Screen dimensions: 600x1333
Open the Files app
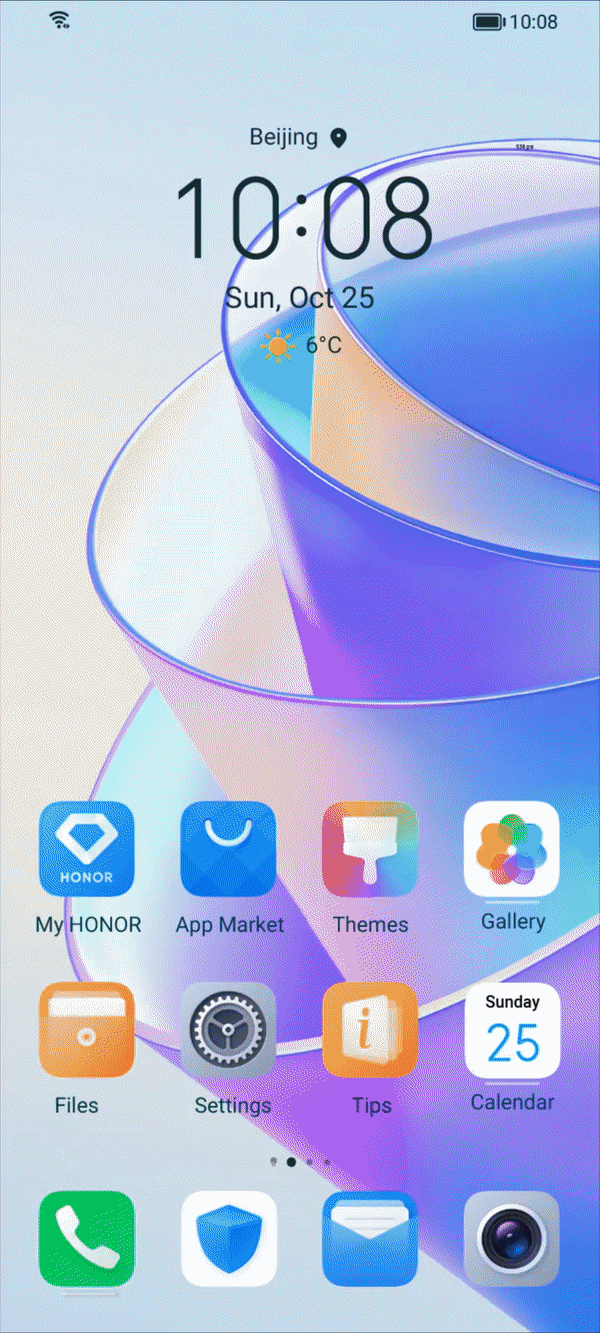coord(86,1030)
